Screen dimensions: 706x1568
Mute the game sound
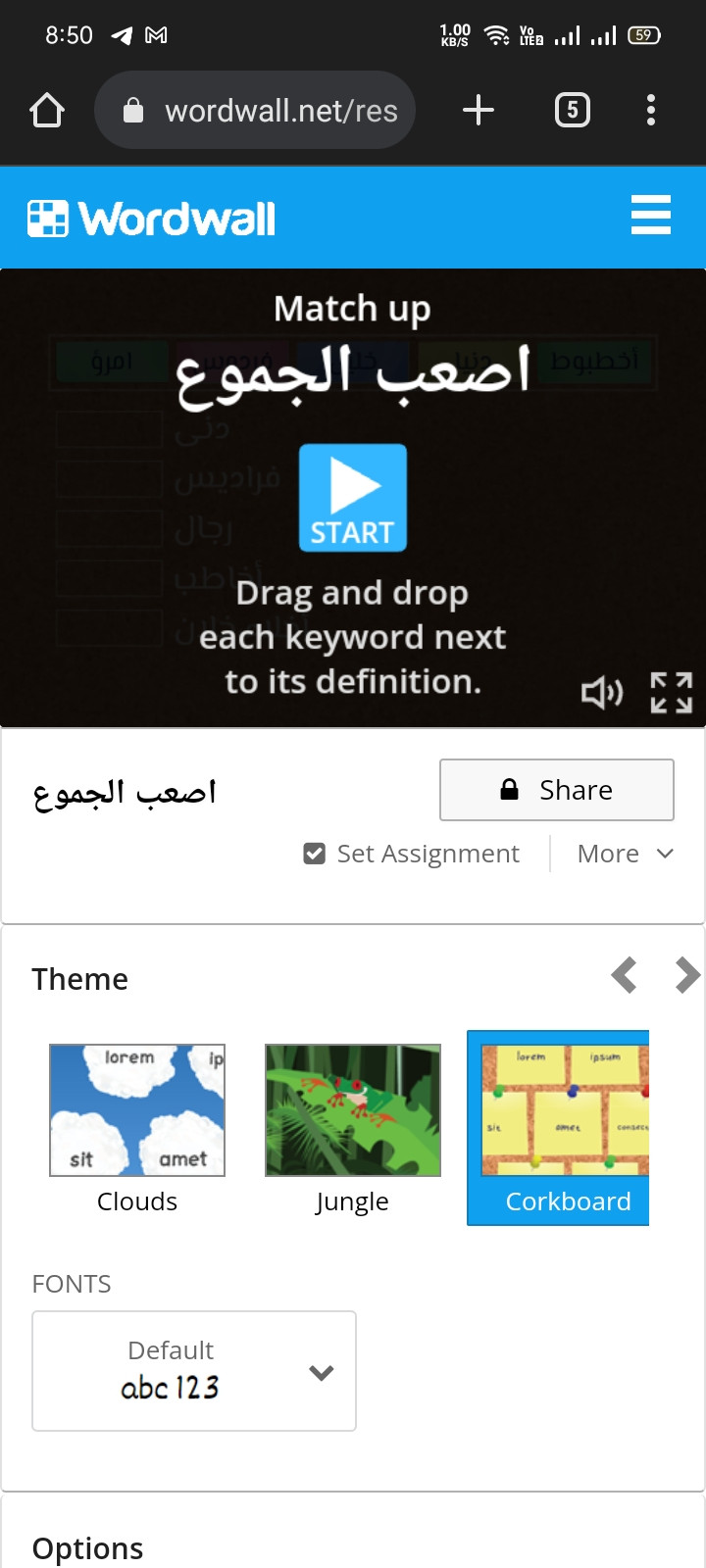click(601, 693)
